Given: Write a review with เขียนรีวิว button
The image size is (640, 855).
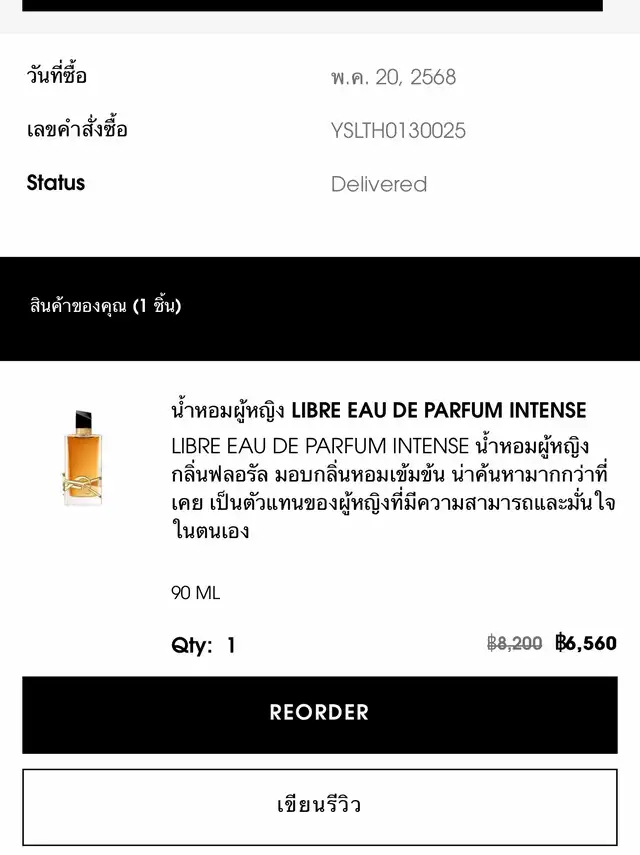Looking at the screenshot, I should tap(319, 806).
